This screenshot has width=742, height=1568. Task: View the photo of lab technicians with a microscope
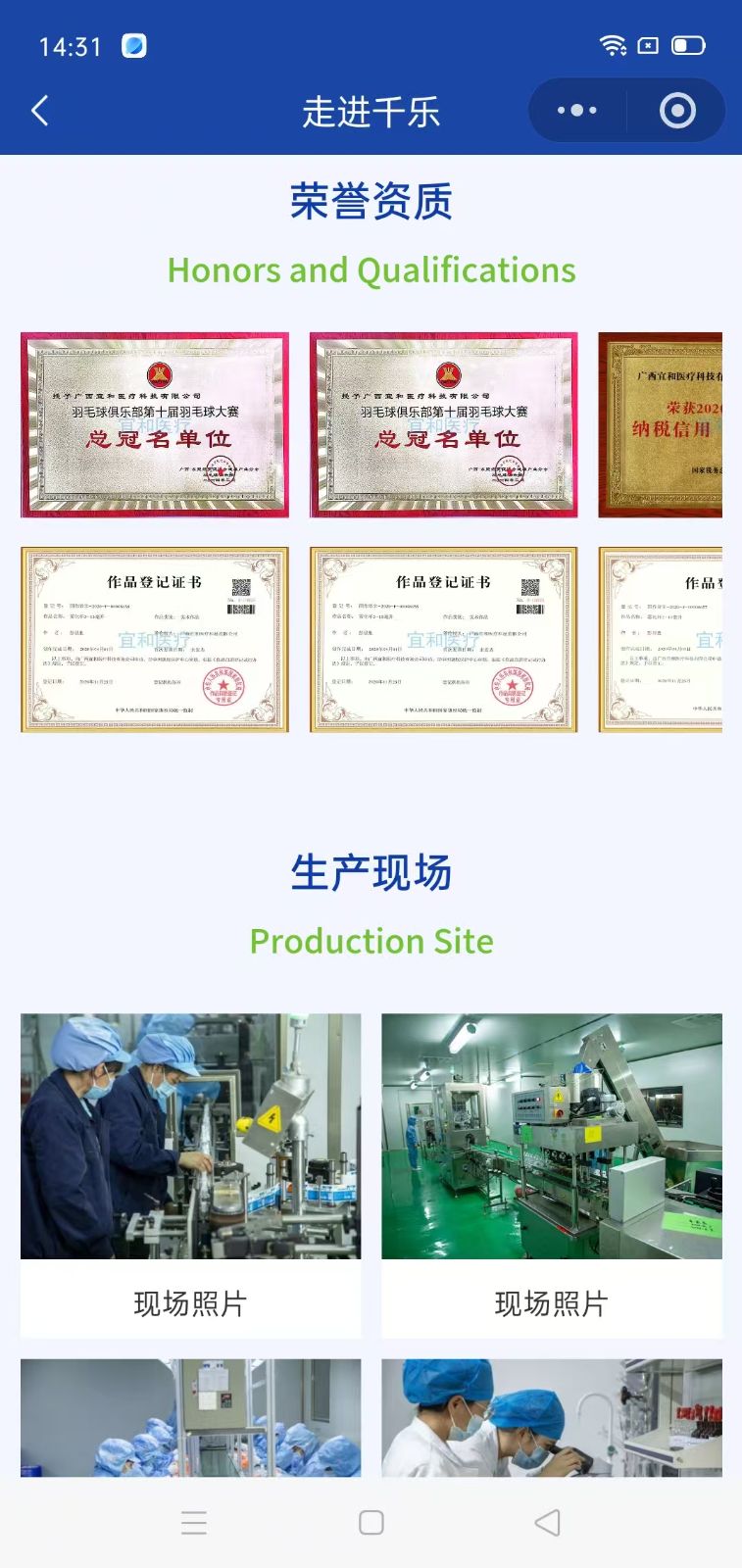tap(552, 1417)
